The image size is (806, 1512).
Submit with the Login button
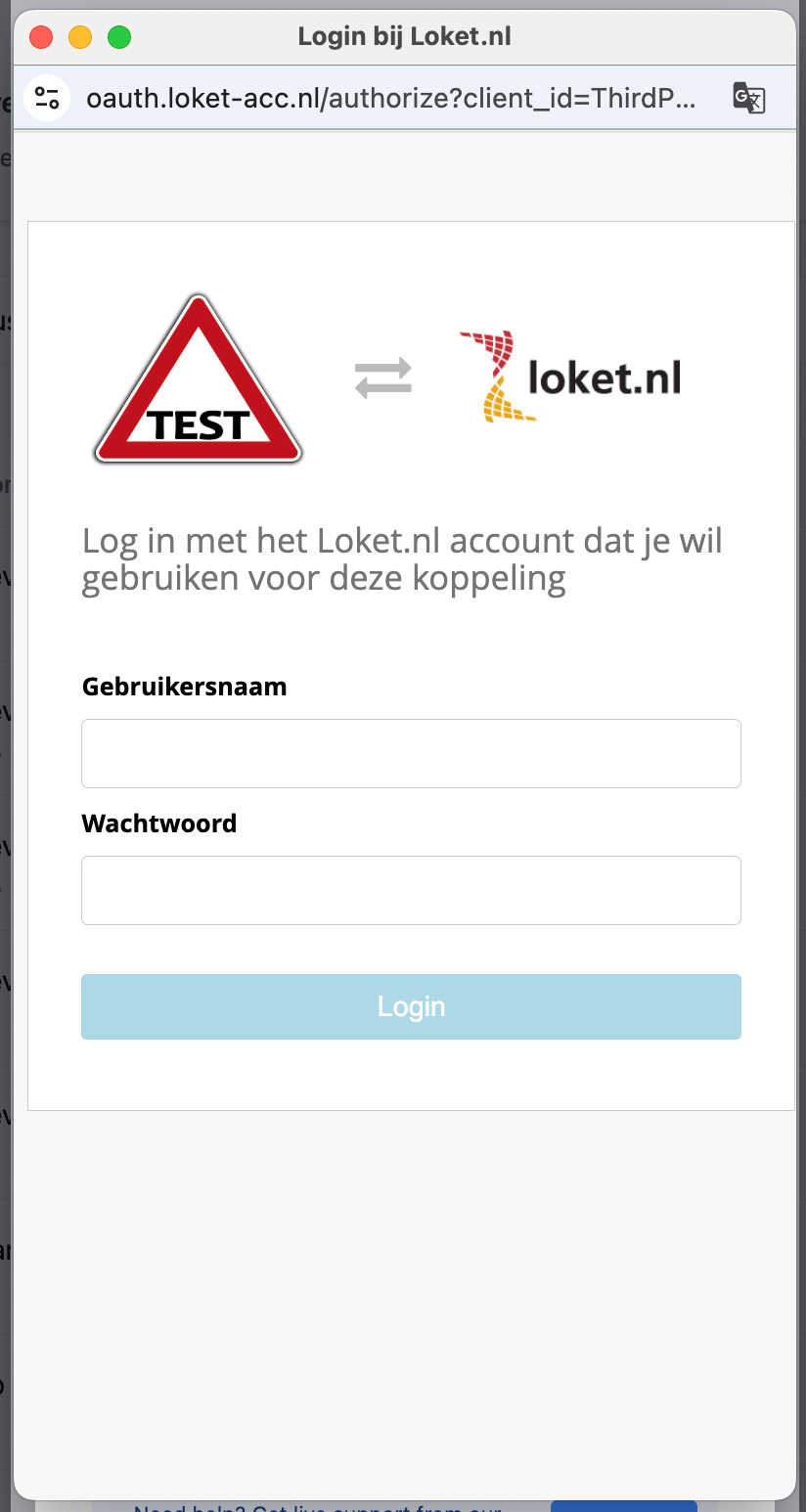pyautogui.click(x=411, y=1006)
